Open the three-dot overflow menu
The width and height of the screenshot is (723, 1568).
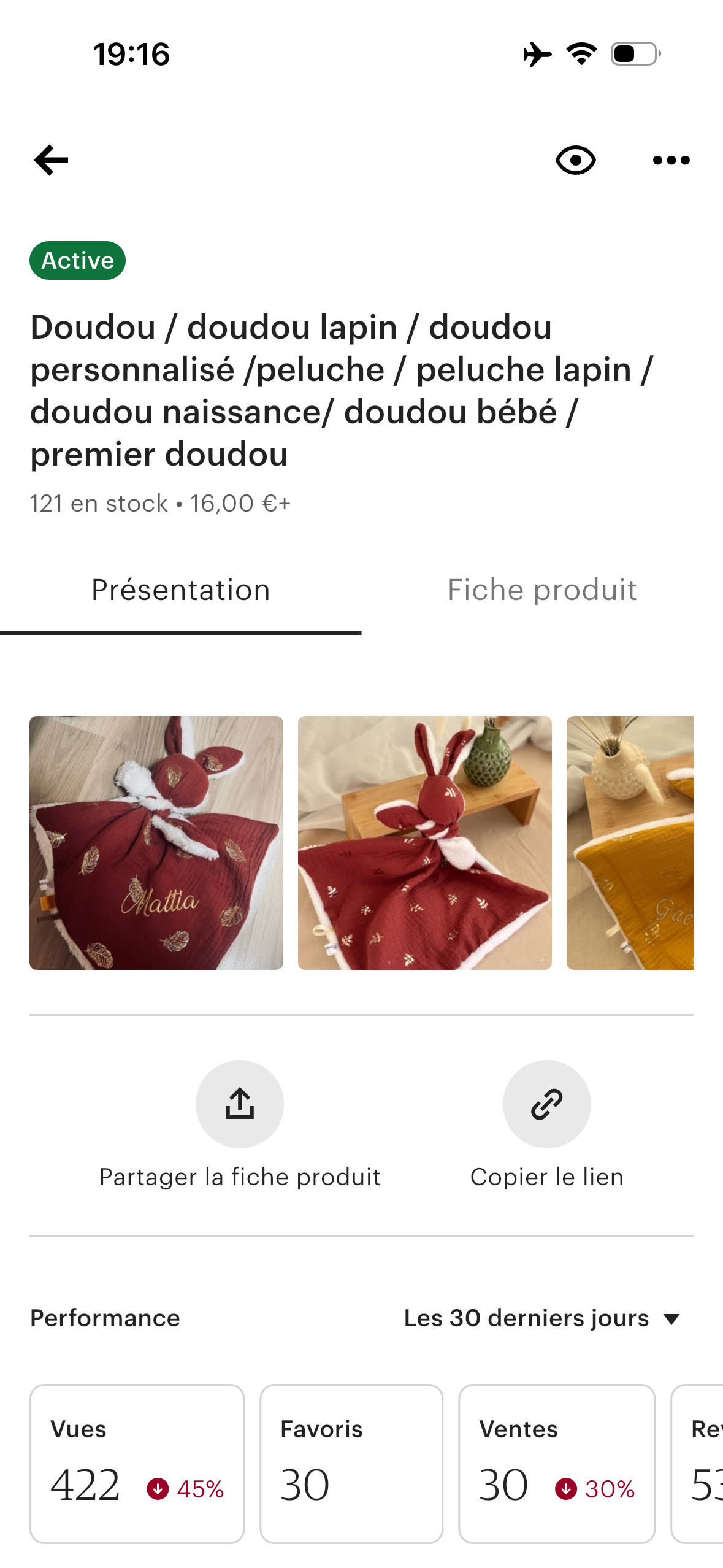(x=671, y=160)
